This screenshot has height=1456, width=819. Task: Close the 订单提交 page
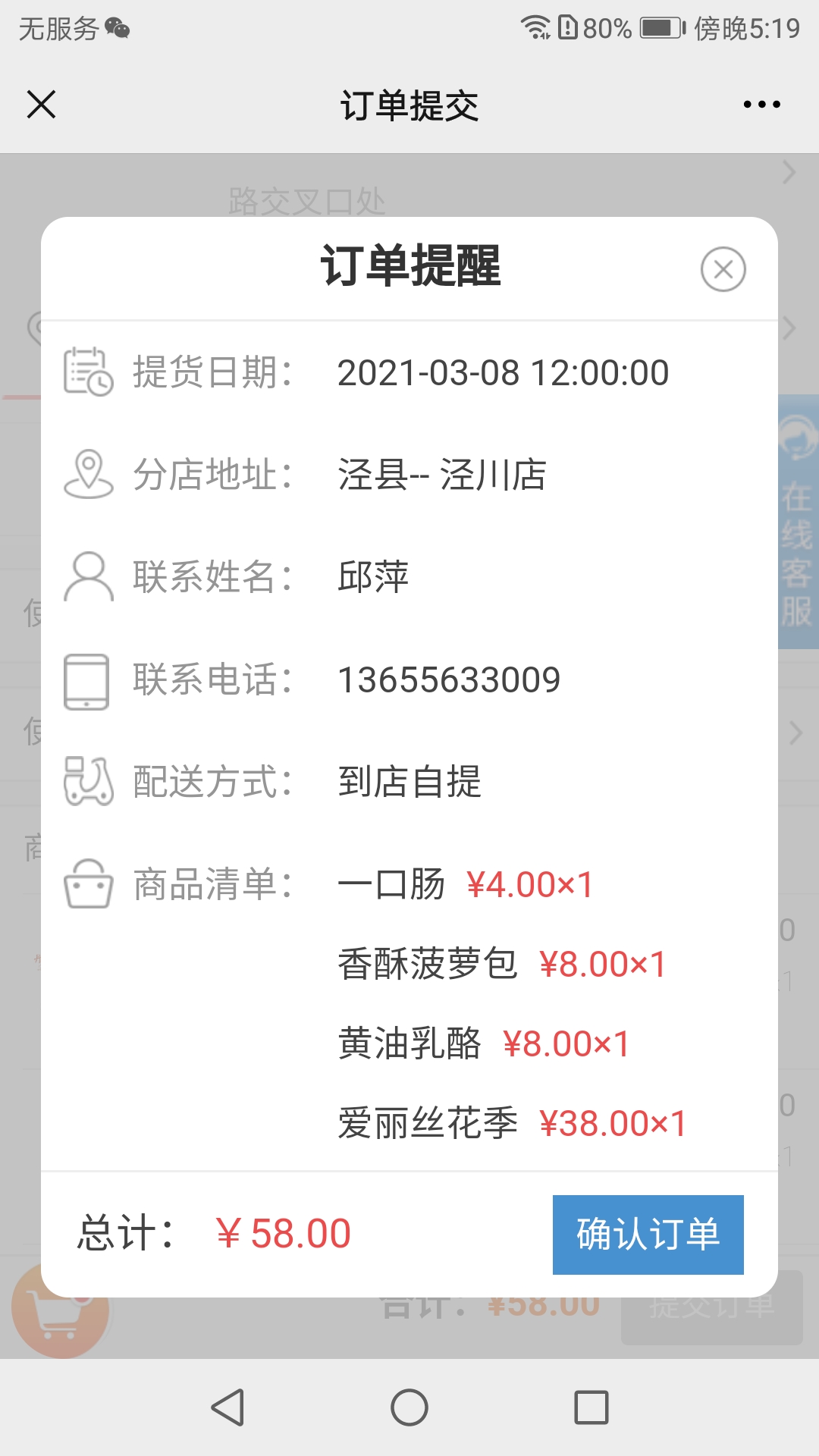(x=42, y=105)
